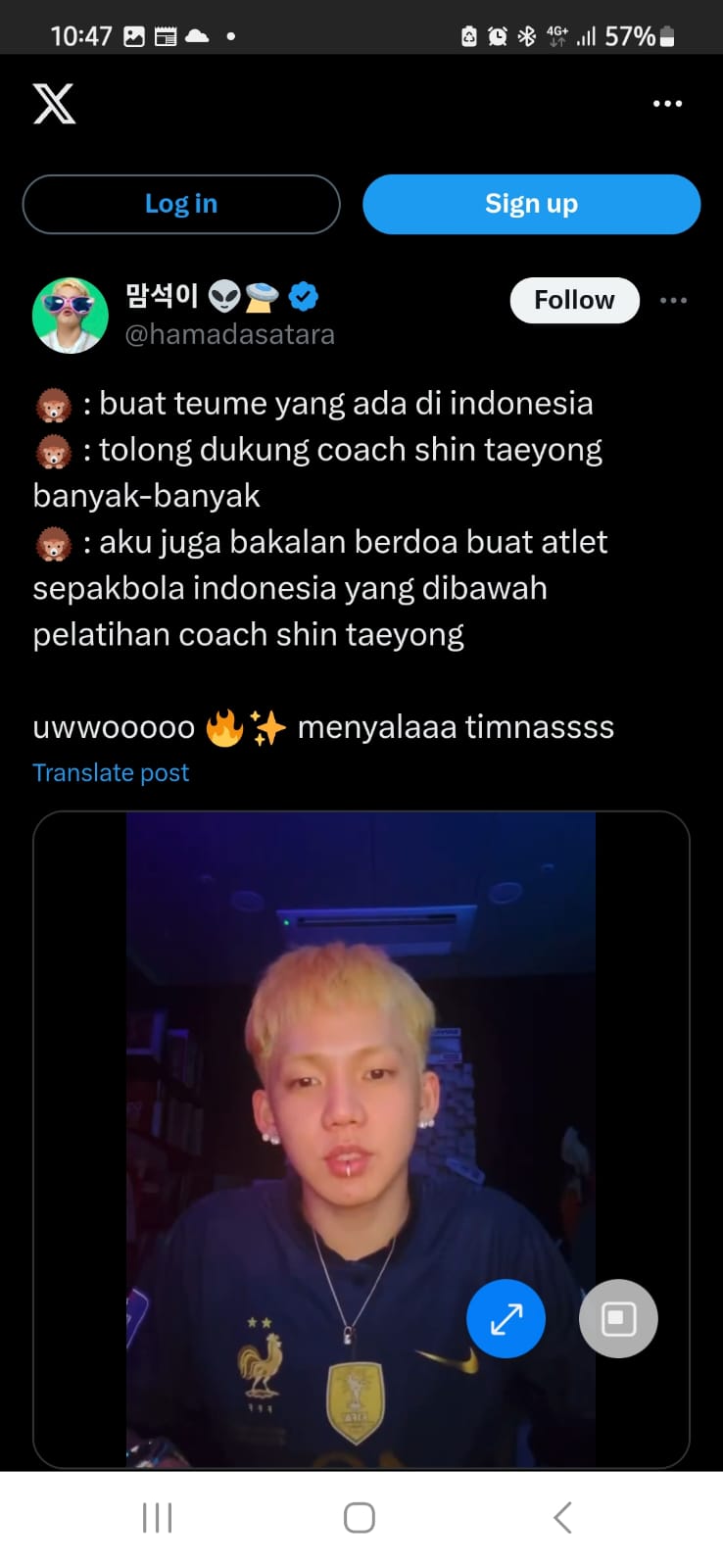Follow @hamadasatara
Viewport: 723px width, 1568px height.
pos(574,300)
